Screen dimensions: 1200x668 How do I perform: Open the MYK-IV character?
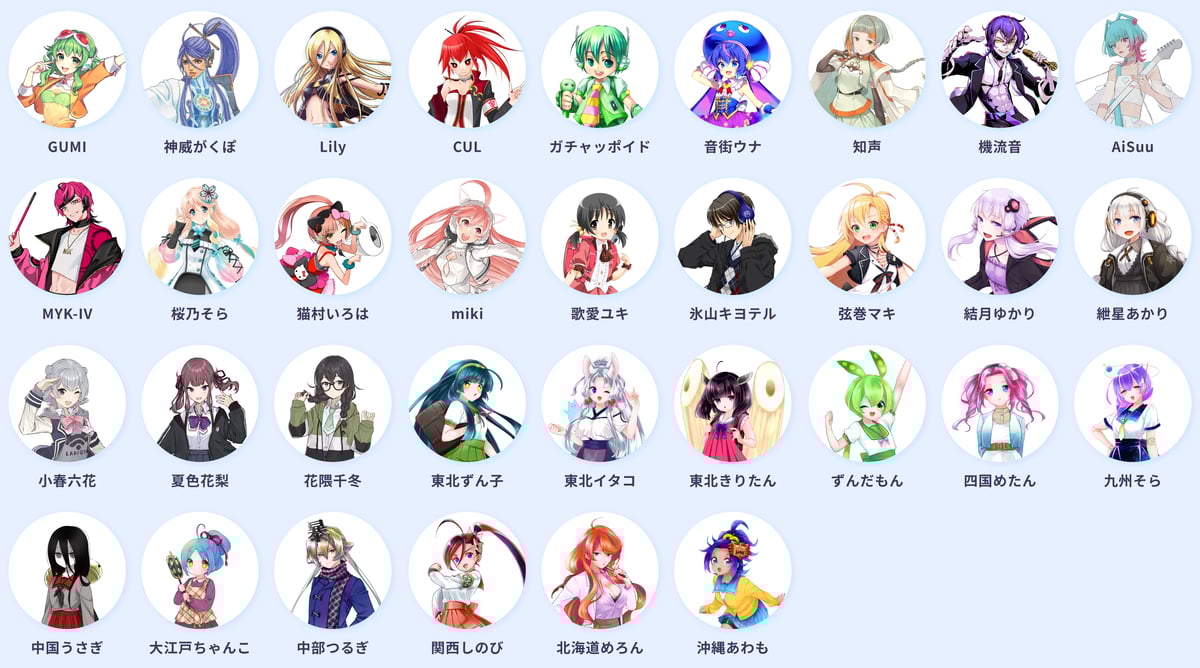pyautogui.click(x=67, y=237)
